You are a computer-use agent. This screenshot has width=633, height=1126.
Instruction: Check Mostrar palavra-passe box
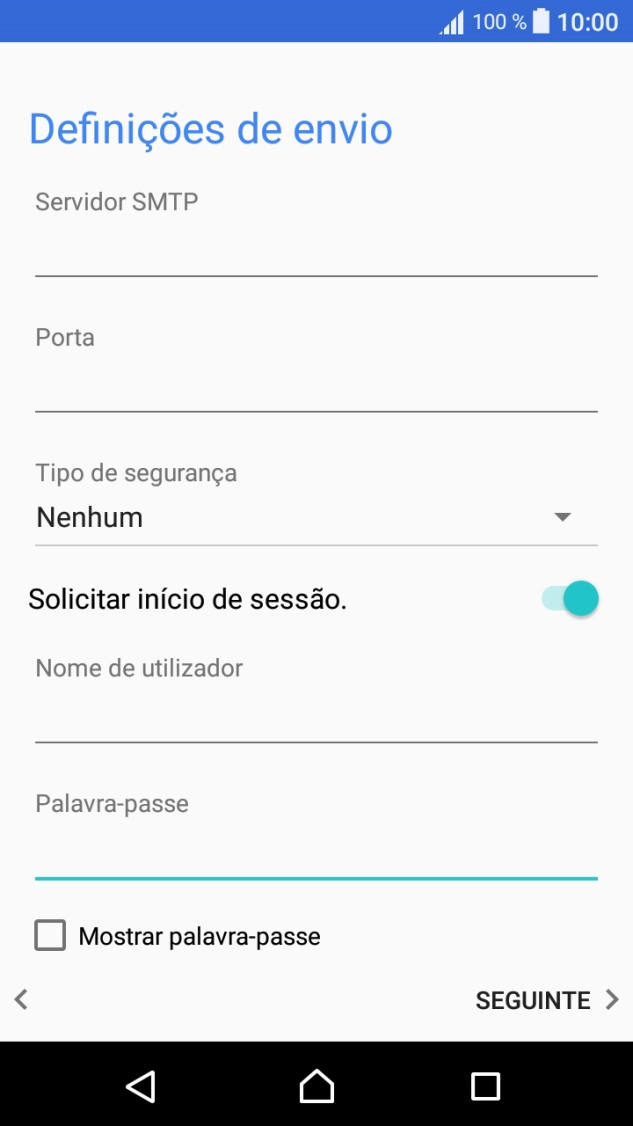coord(50,936)
